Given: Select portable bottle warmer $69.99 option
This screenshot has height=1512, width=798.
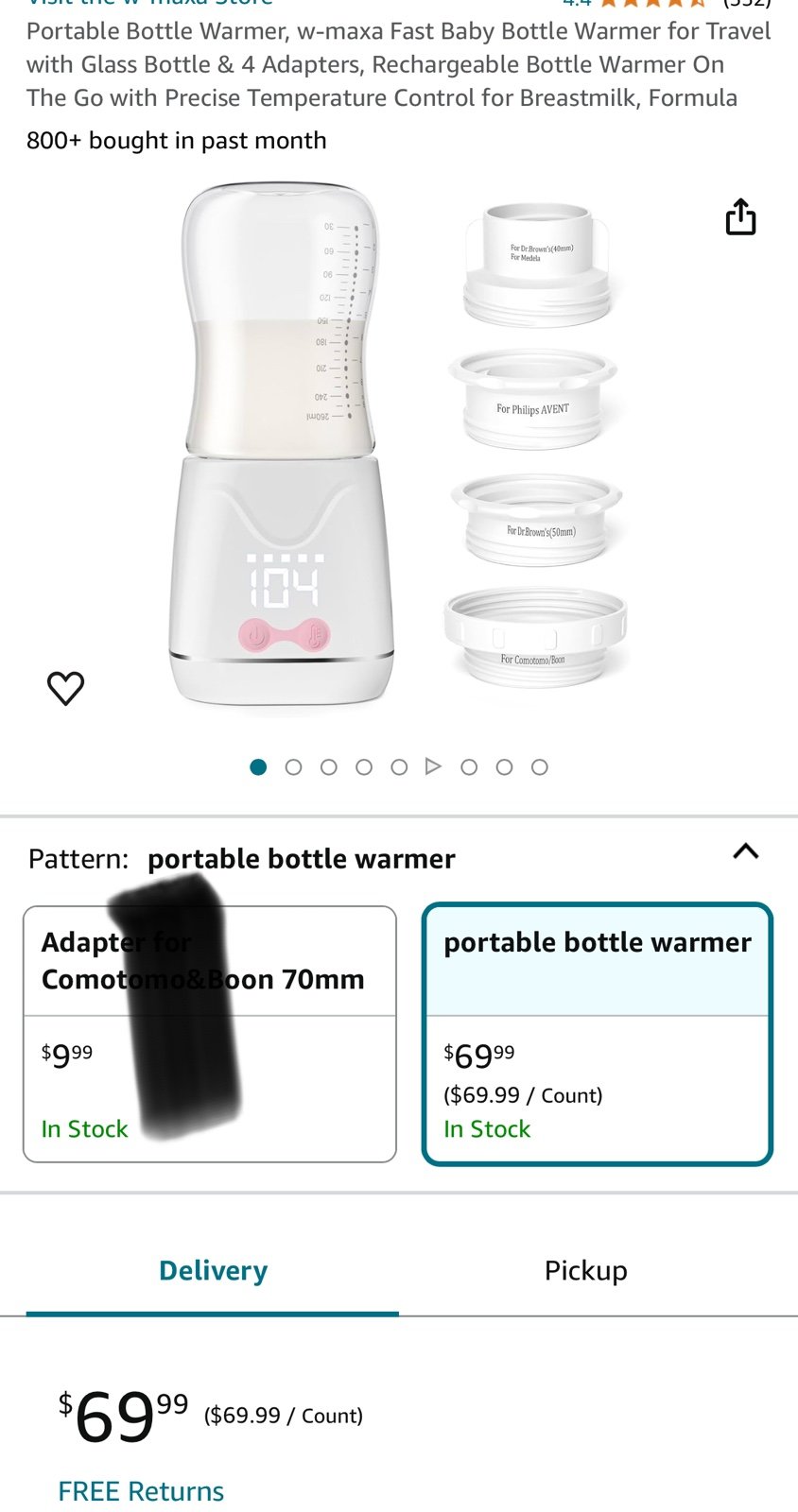Looking at the screenshot, I should point(598,1034).
